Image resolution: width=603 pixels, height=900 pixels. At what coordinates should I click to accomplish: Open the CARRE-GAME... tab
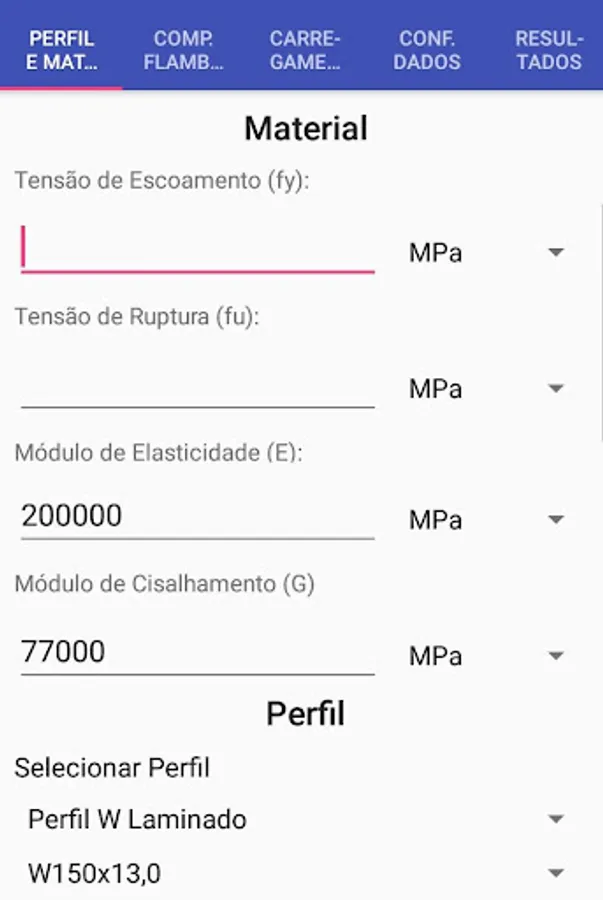click(x=305, y=50)
